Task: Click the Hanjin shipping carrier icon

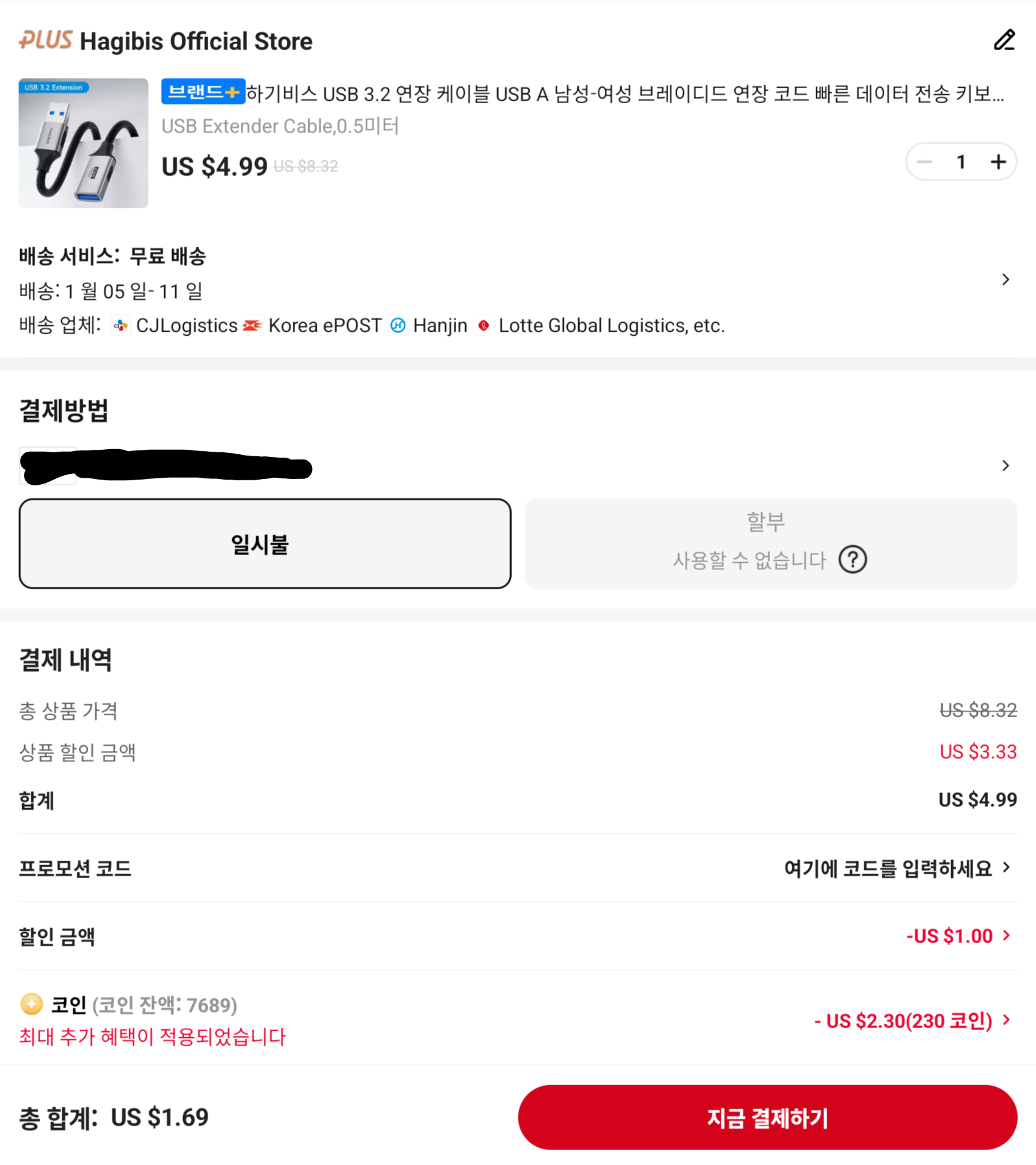Action: pos(399,325)
